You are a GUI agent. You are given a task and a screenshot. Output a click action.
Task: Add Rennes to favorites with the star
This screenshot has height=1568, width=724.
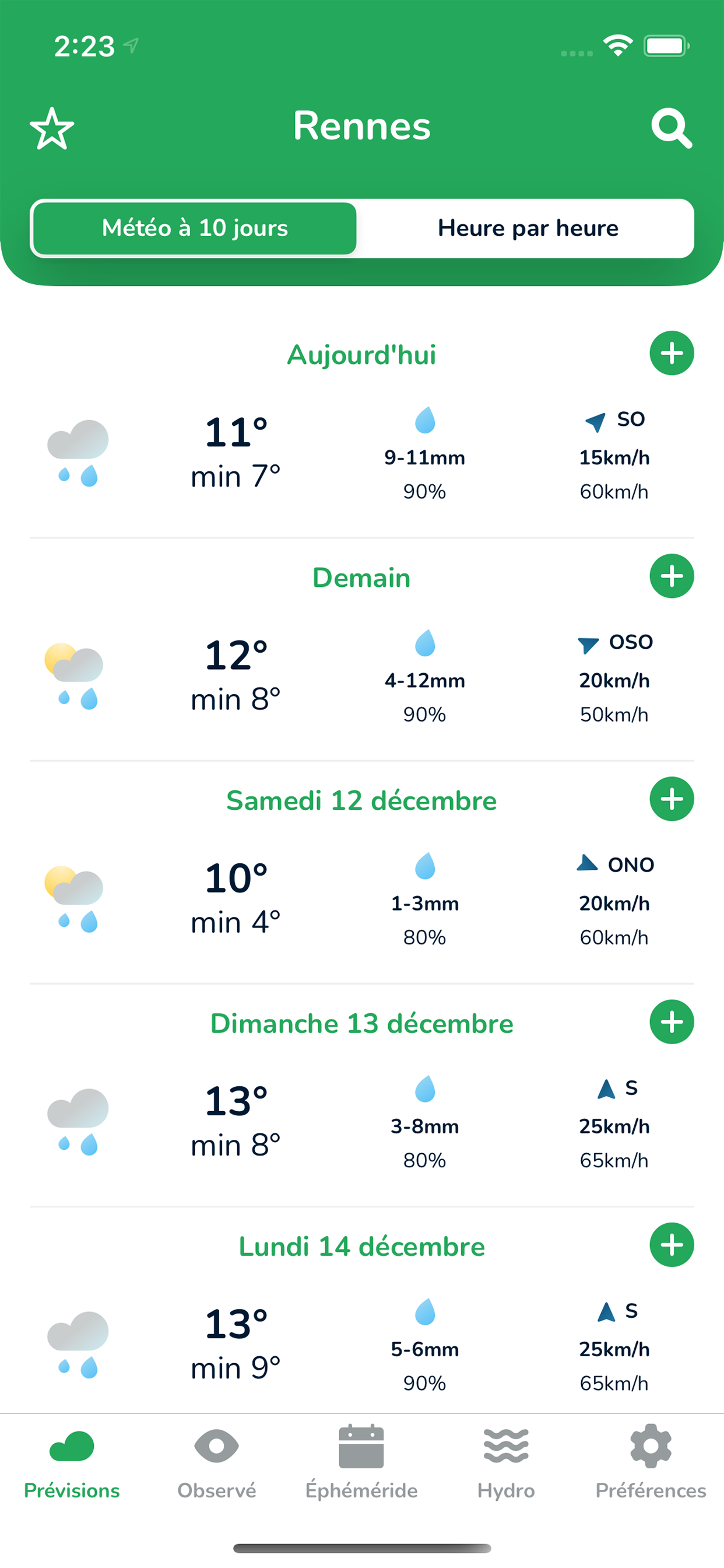tap(52, 128)
